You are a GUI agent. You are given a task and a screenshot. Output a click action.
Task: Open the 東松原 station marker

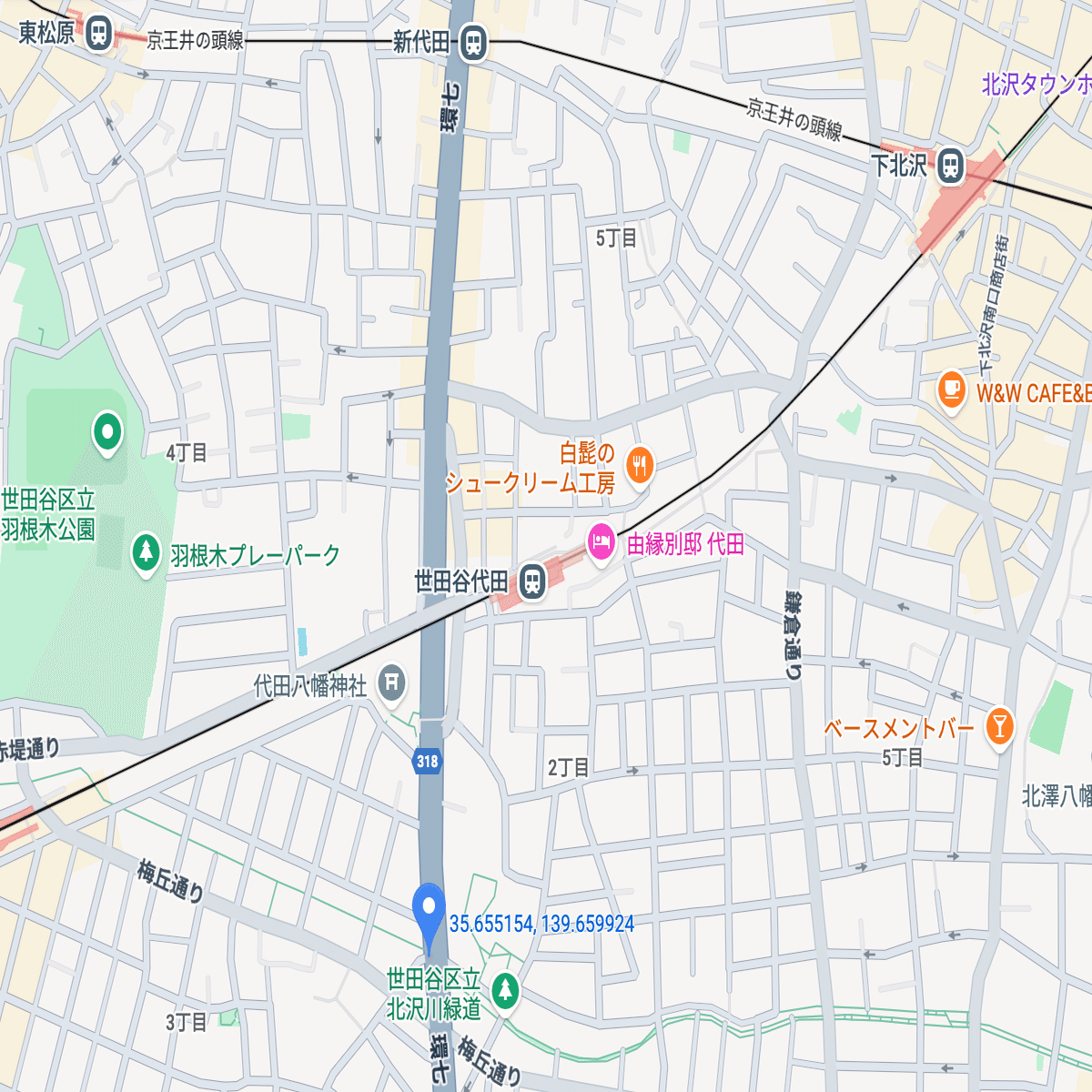click(98, 35)
